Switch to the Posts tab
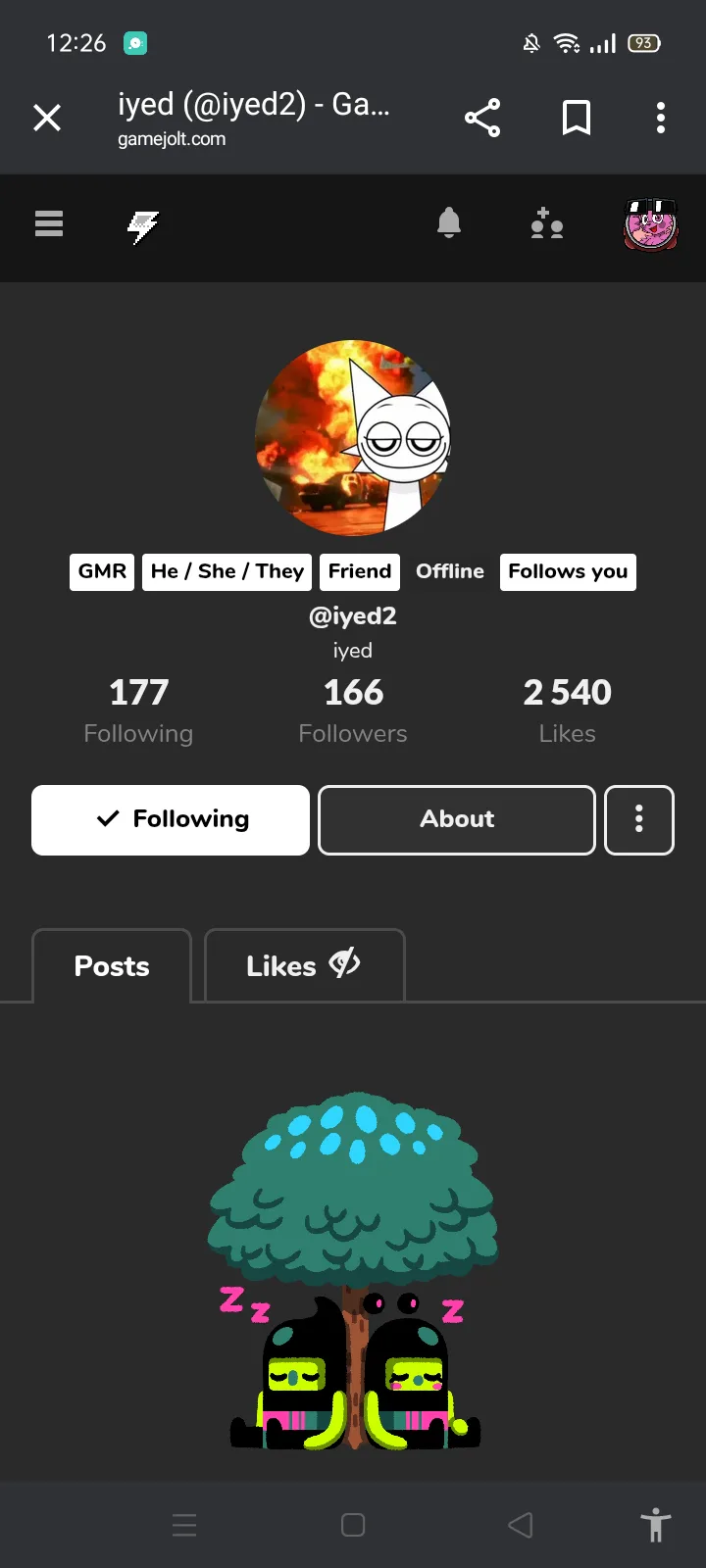706x1568 pixels. [x=112, y=966]
